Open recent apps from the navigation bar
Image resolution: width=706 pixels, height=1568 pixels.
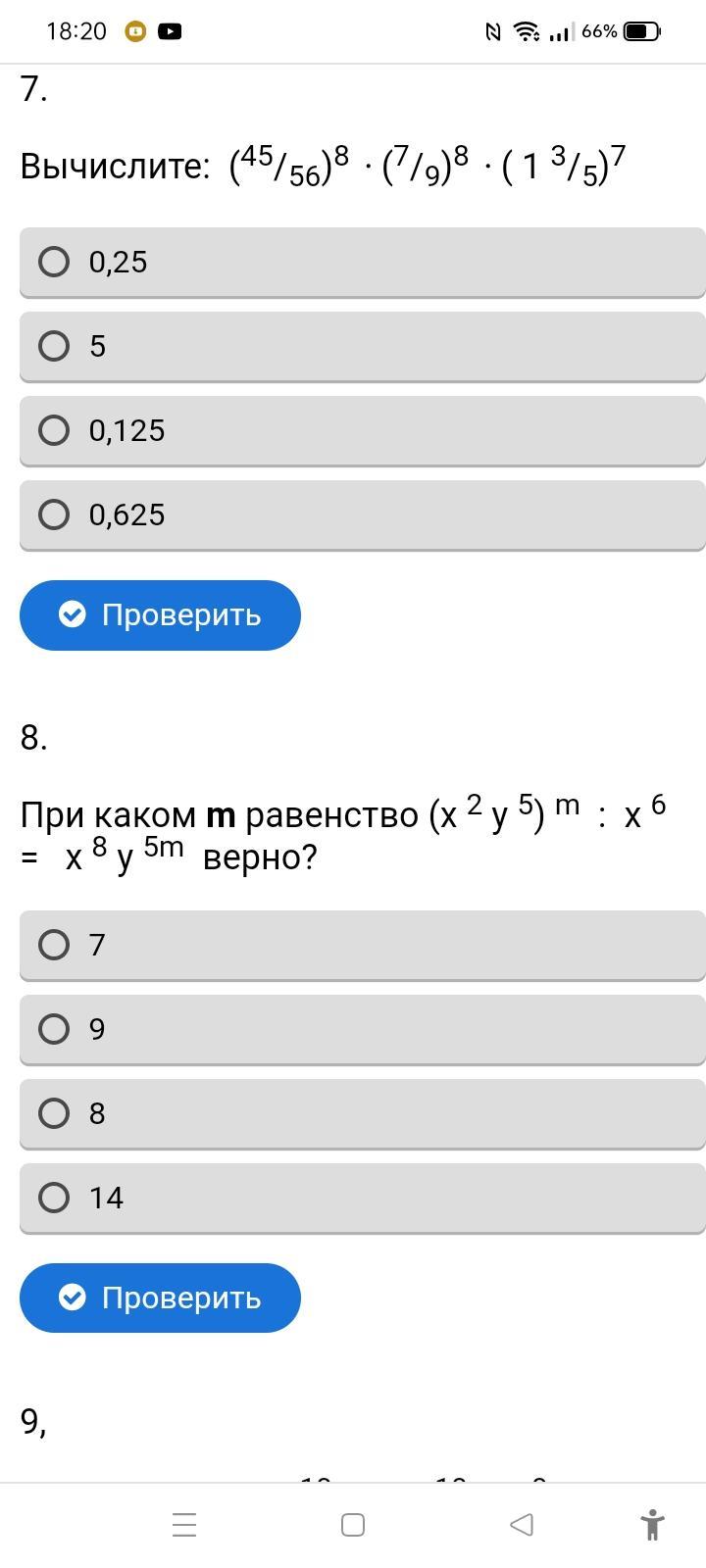pyautogui.click(x=184, y=1525)
